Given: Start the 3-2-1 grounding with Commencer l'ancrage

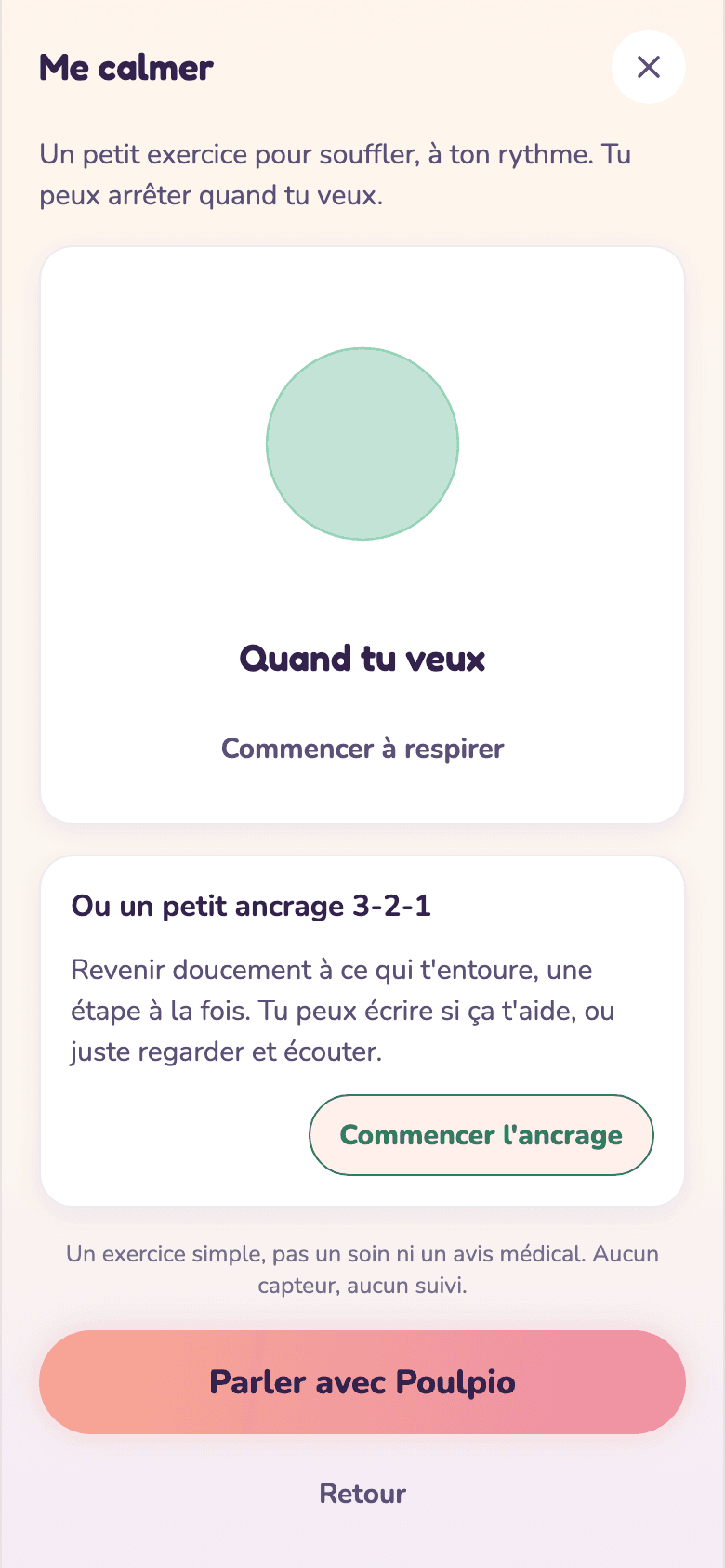Looking at the screenshot, I should 481,1135.
